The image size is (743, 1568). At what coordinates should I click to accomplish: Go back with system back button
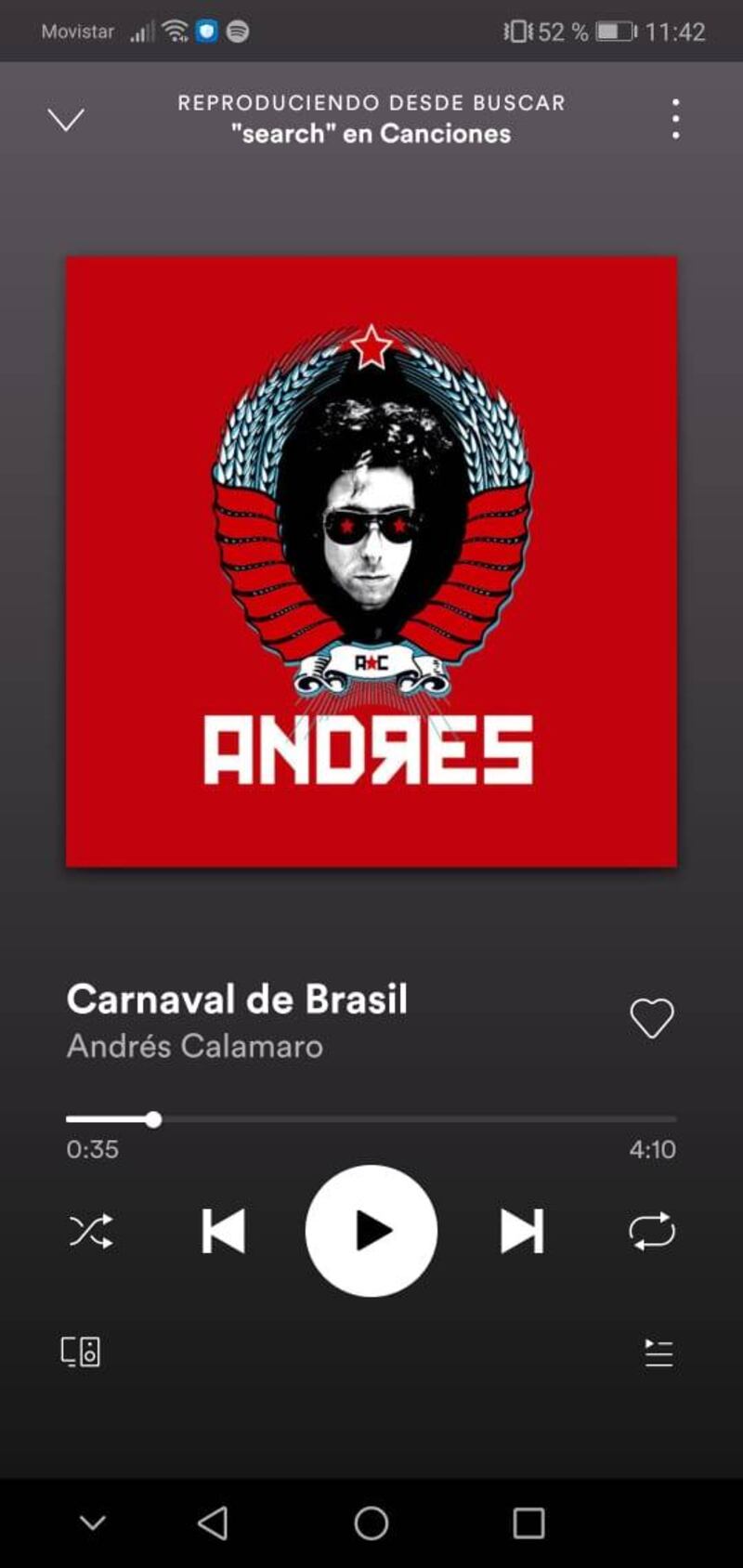(214, 1523)
